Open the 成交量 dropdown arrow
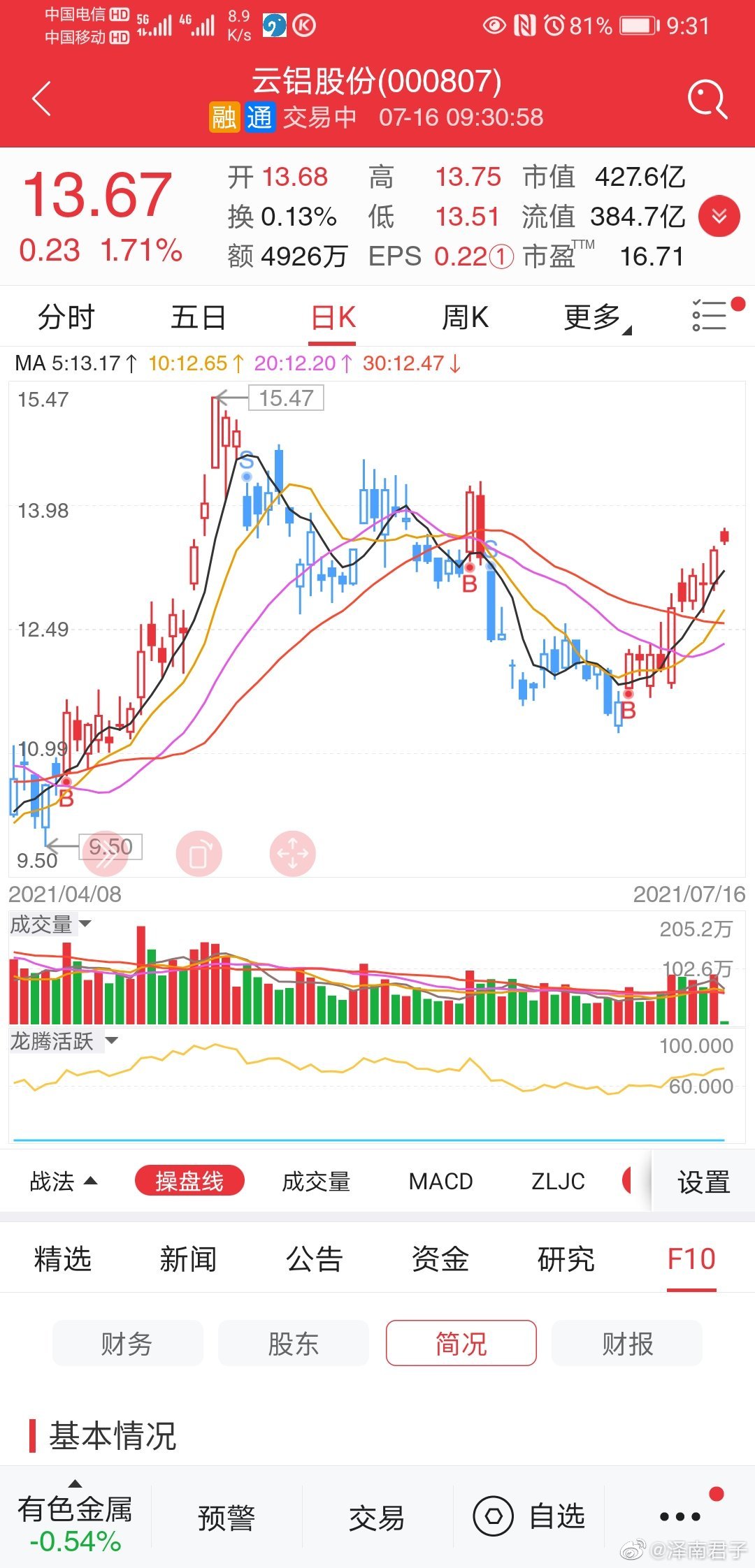755x1568 pixels. pyautogui.click(x=87, y=924)
